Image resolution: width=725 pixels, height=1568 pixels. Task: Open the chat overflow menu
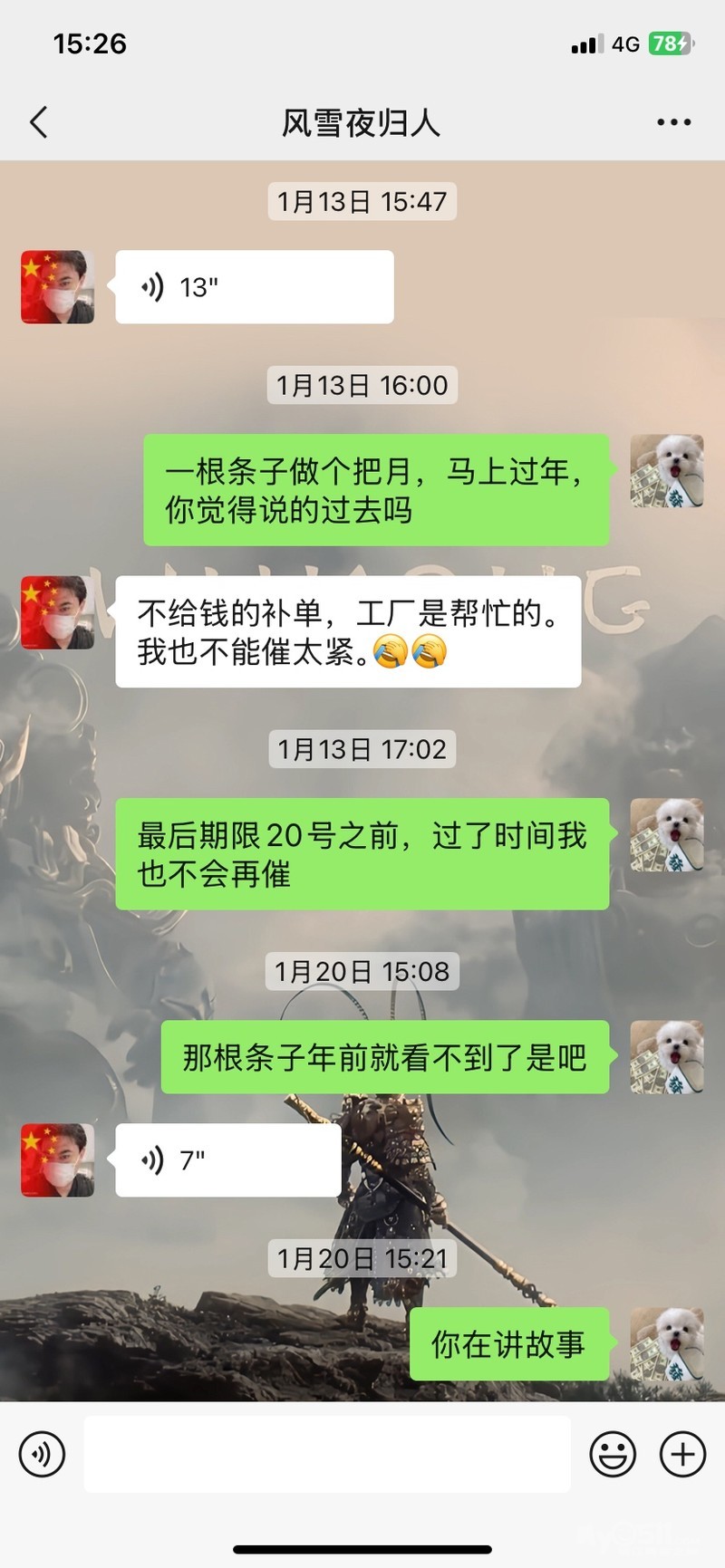pyautogui.click(x=673, y=122)
